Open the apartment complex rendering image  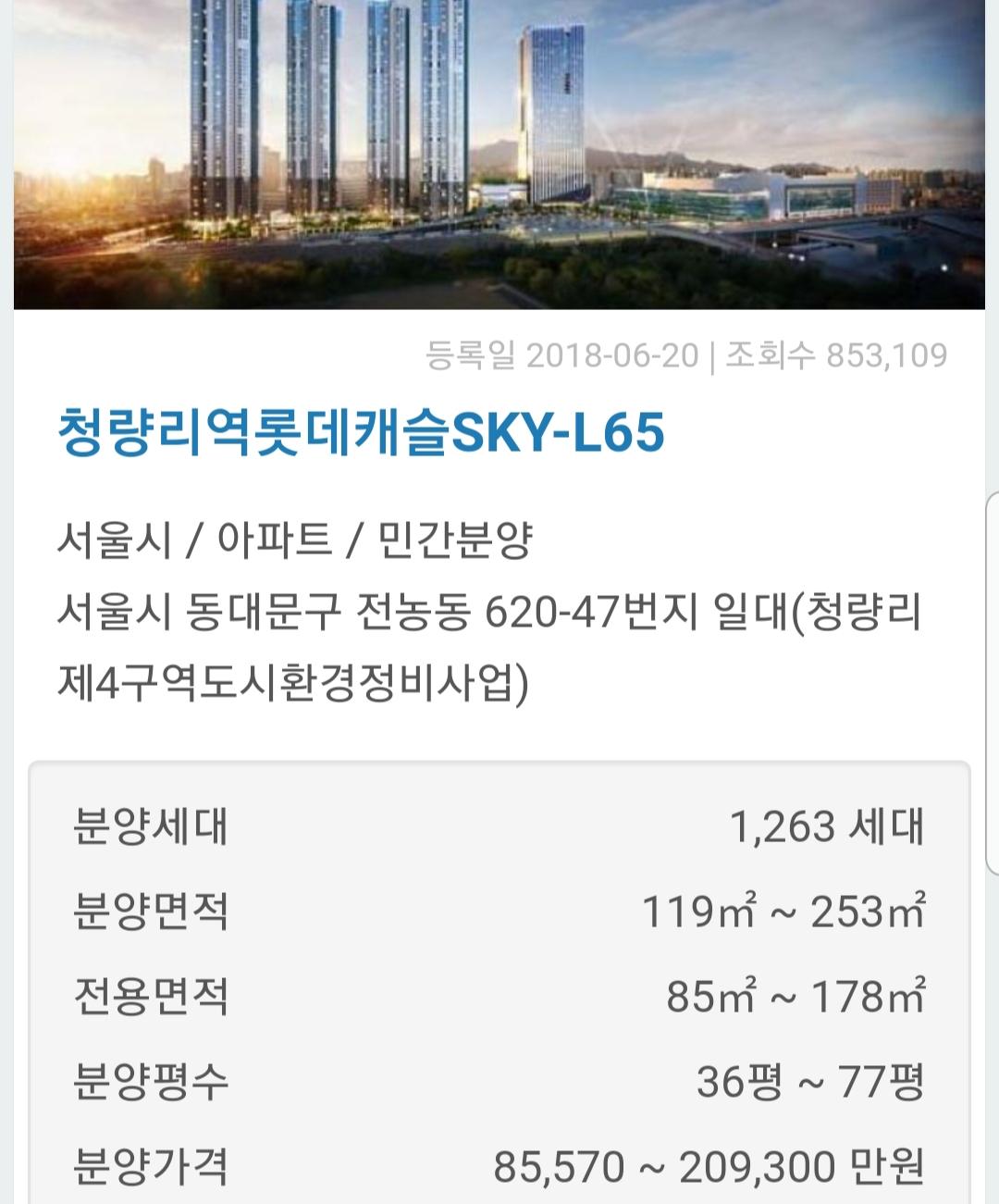(x=499, y=153)
